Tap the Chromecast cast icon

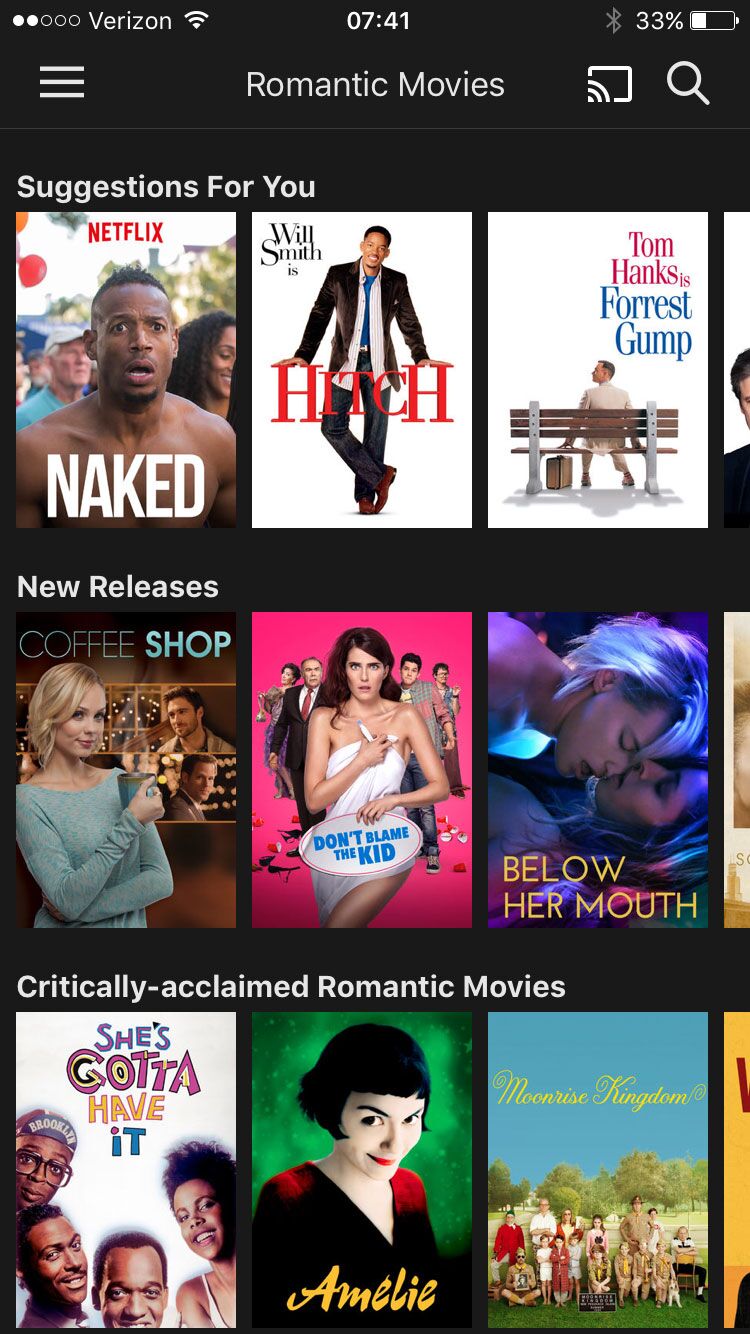coord(609,84)
